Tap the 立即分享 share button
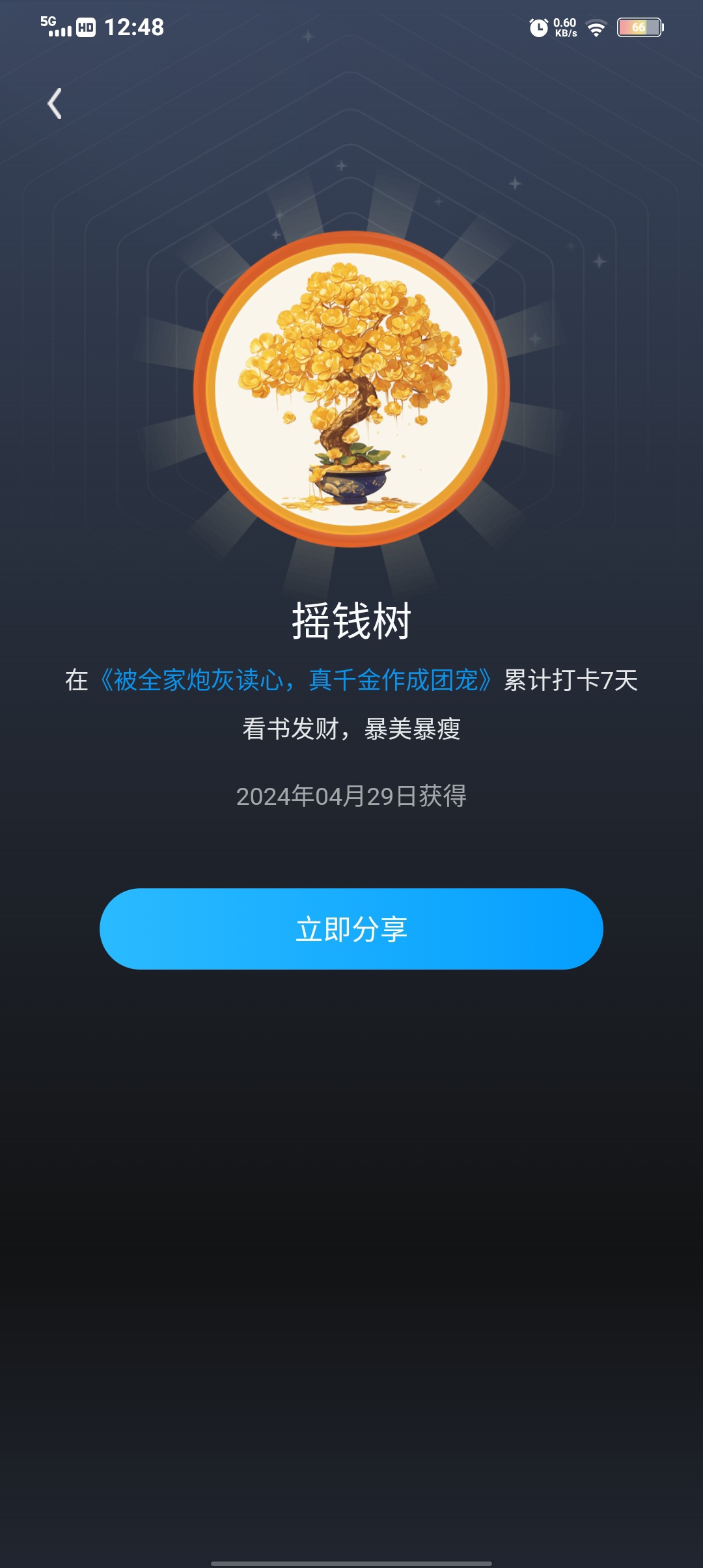Image resolution: width=703 pixels, height=1568 pixels. coord(351,929)
